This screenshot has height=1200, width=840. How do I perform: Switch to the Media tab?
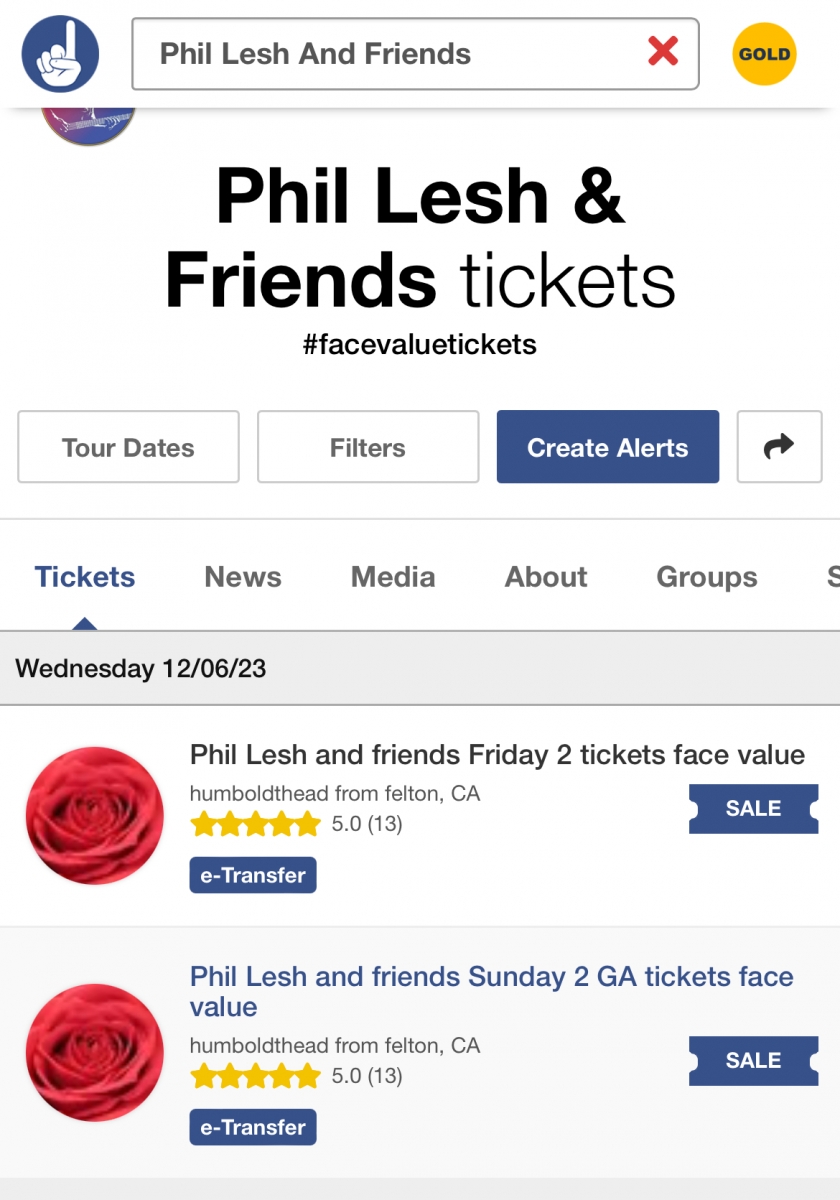(x=393, y=577)
